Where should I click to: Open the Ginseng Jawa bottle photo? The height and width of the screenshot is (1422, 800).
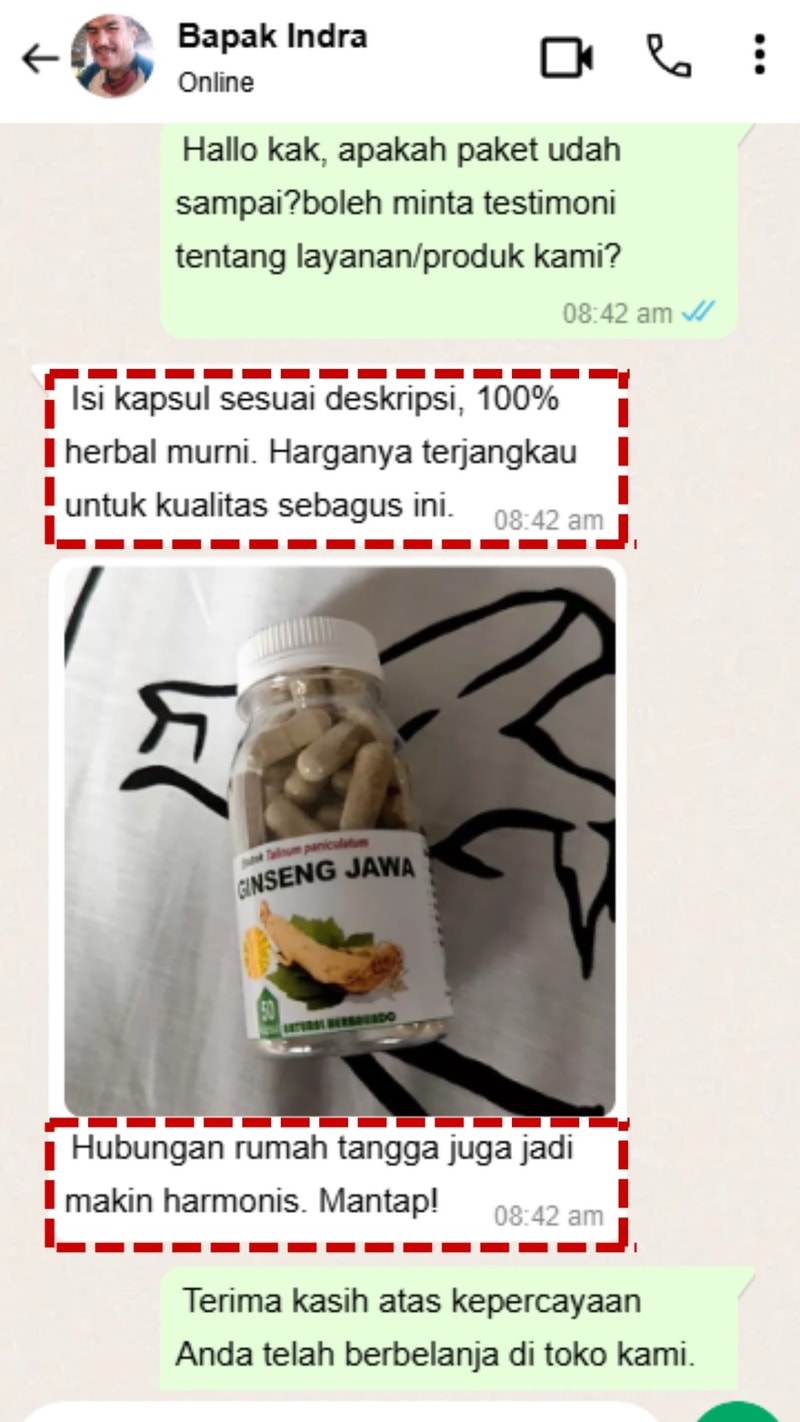[x=340, y=840]
